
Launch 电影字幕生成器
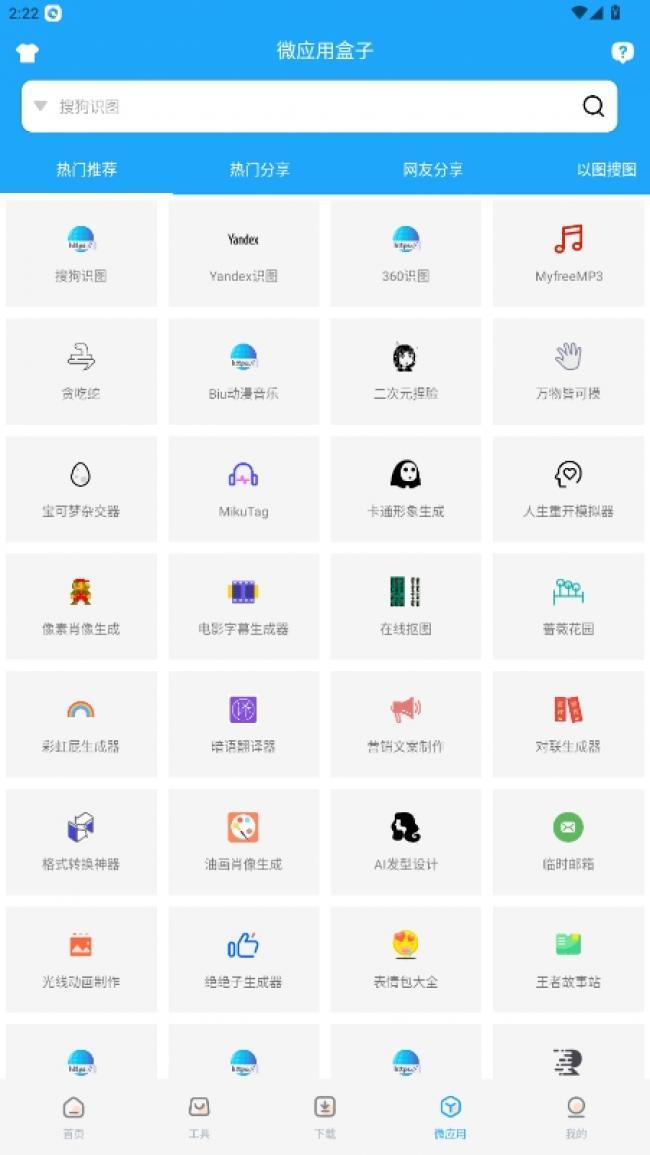coord(243,607)
